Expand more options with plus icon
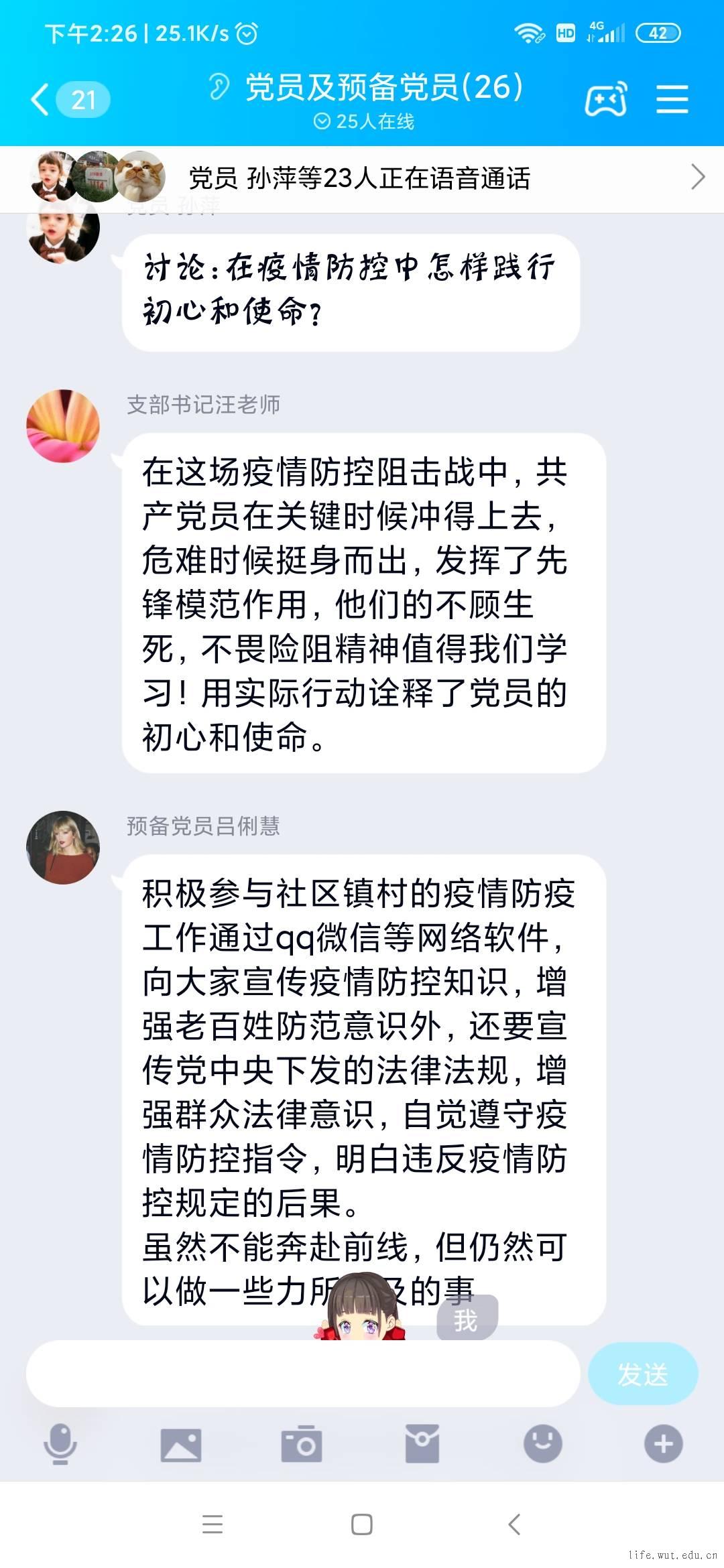724x1568 pixels. click(x=663, y=1444)
